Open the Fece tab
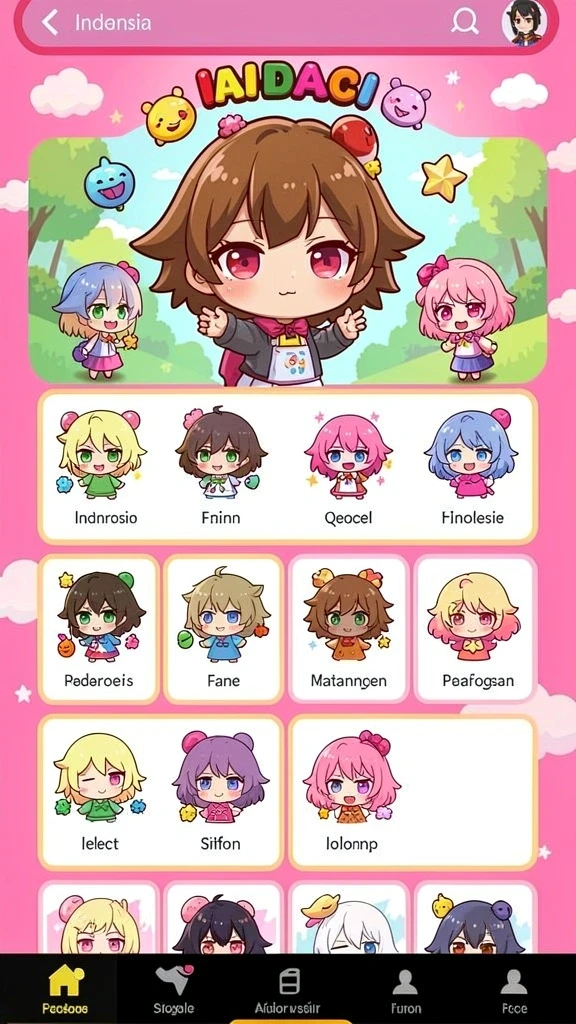This screenshot has width=576, height=1024. (x=514, y=989)
